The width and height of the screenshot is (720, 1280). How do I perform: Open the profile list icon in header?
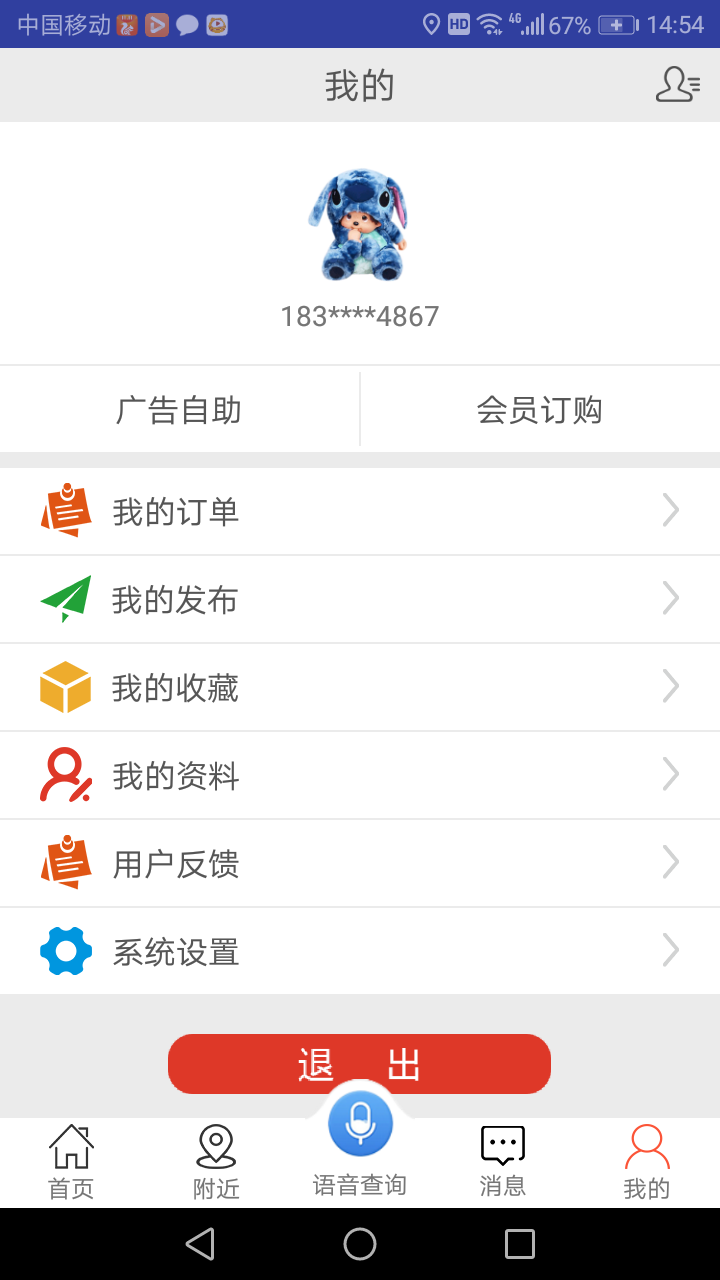677,85
